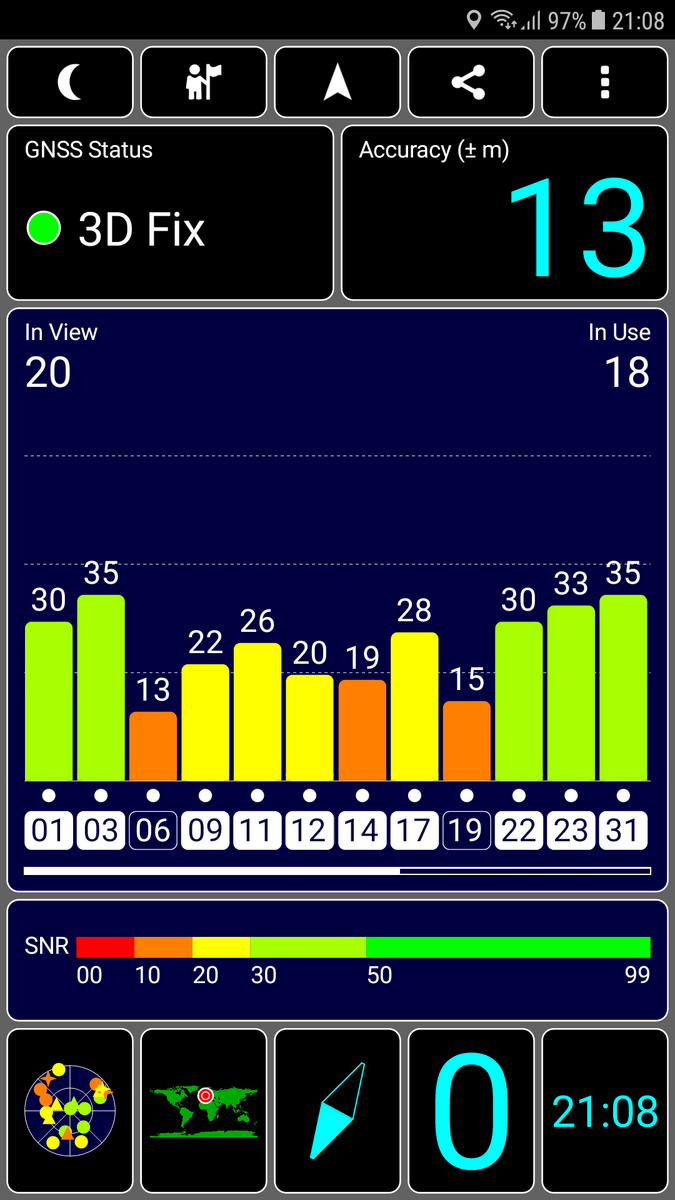Open the satellite sky view radar tile
The image size is (675, 1200).
pos(70,1110)
